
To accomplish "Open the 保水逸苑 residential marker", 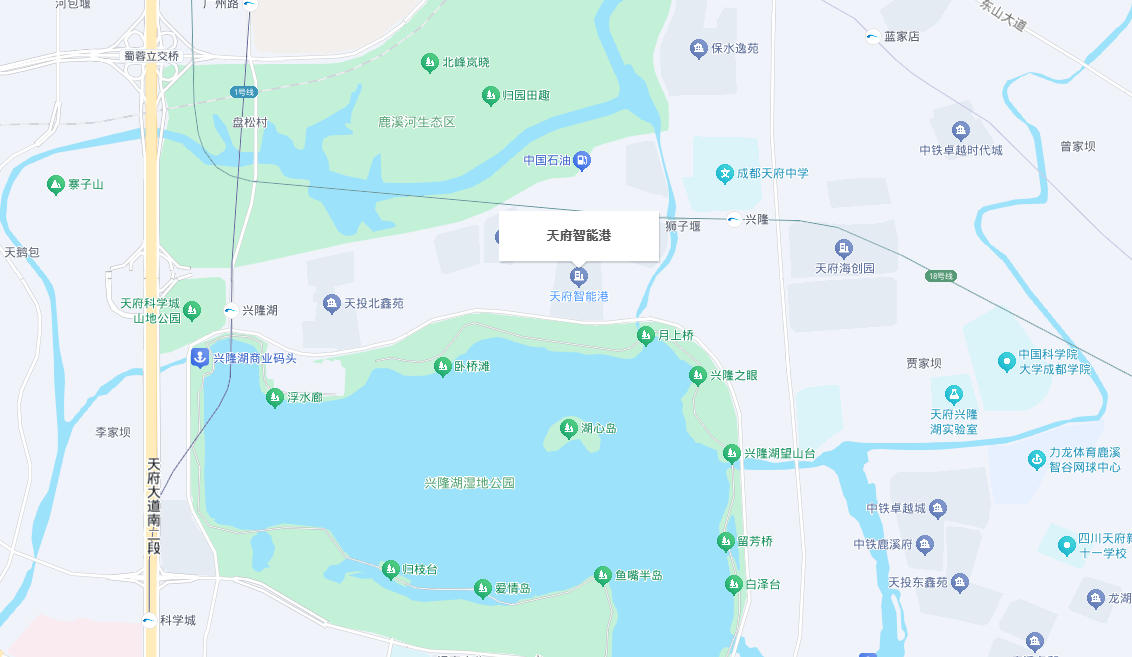I will pyautogui.click(x=699, y=48).
